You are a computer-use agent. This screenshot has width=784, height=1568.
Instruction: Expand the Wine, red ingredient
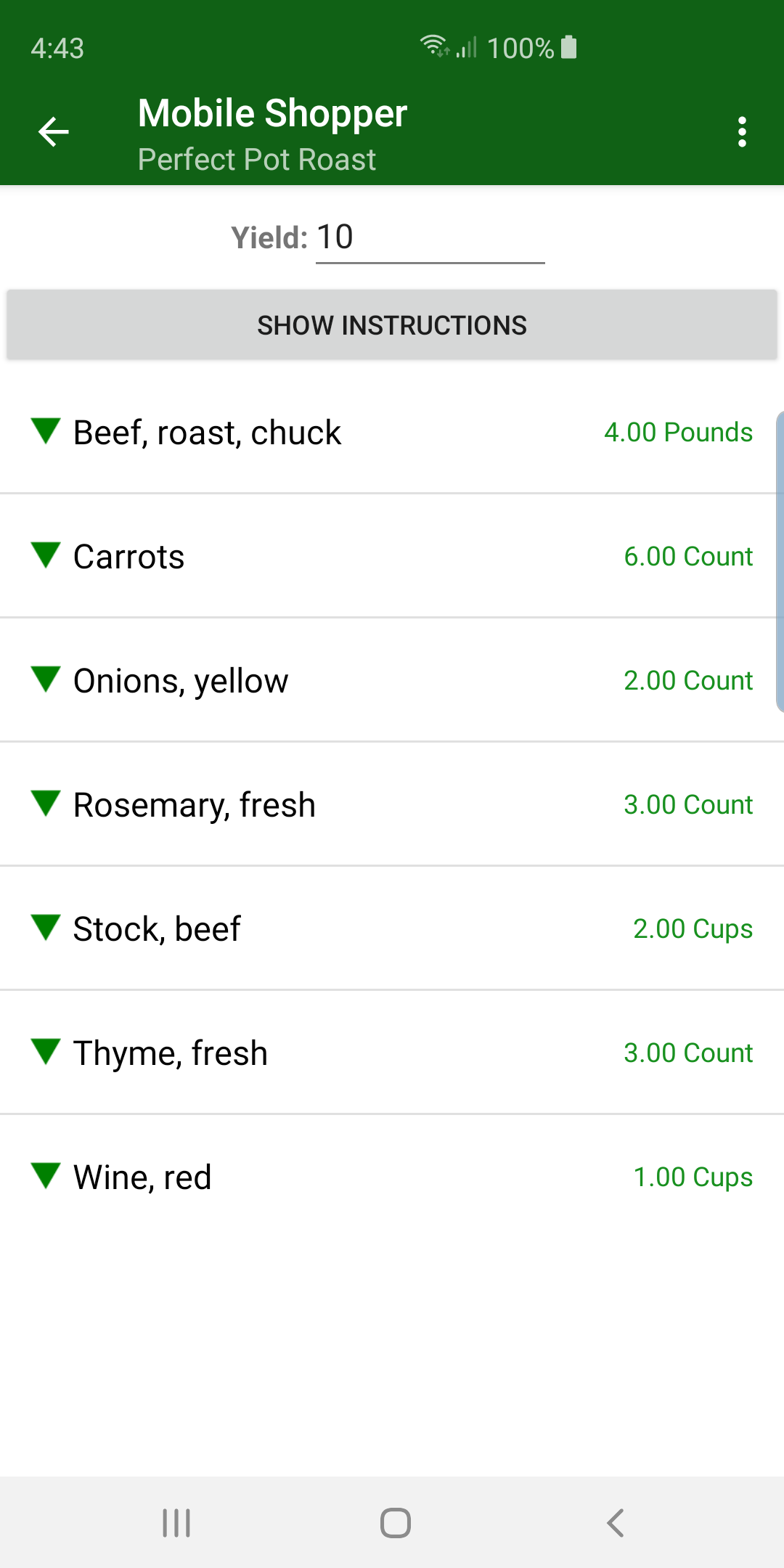(x=46, y=1176)
